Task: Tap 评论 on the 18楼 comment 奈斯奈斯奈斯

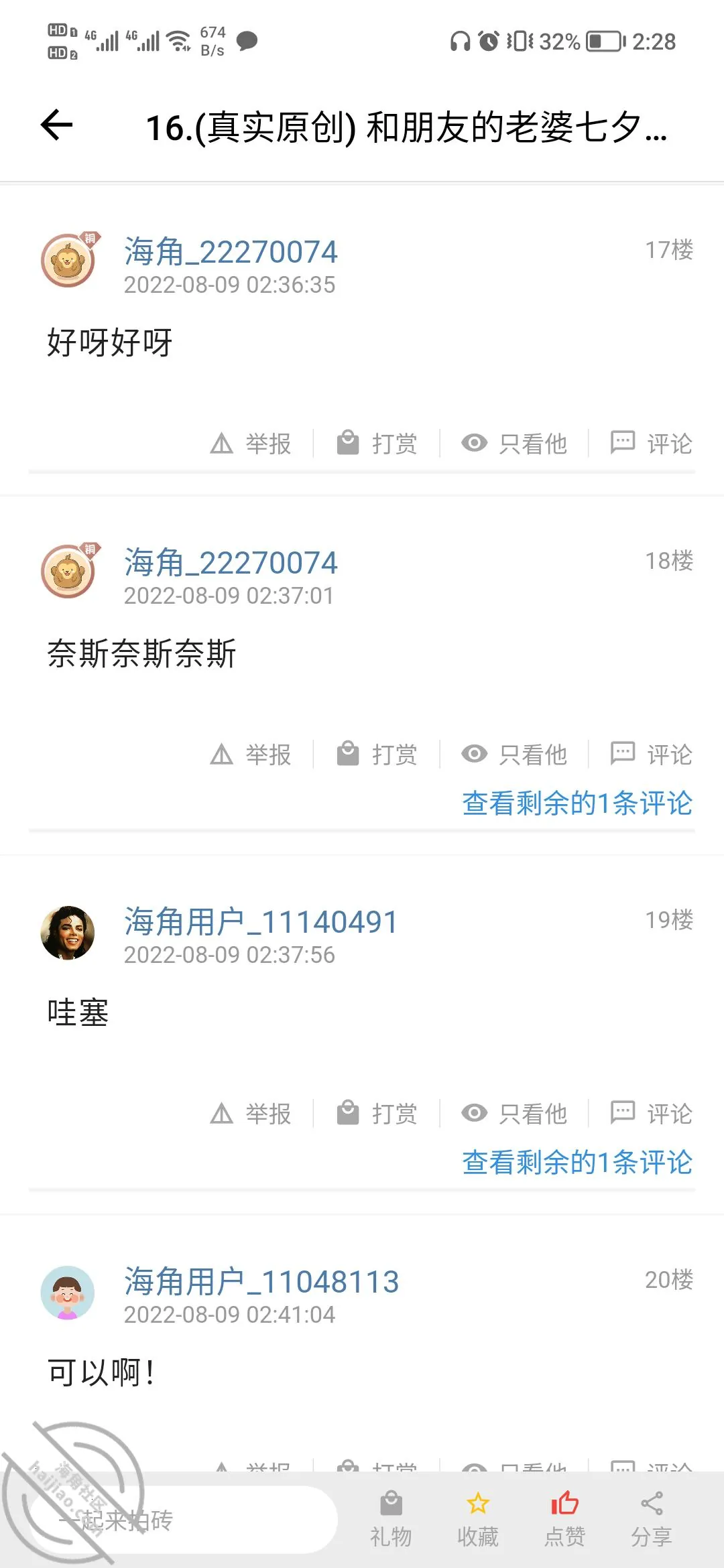Action: pos(651,755)
